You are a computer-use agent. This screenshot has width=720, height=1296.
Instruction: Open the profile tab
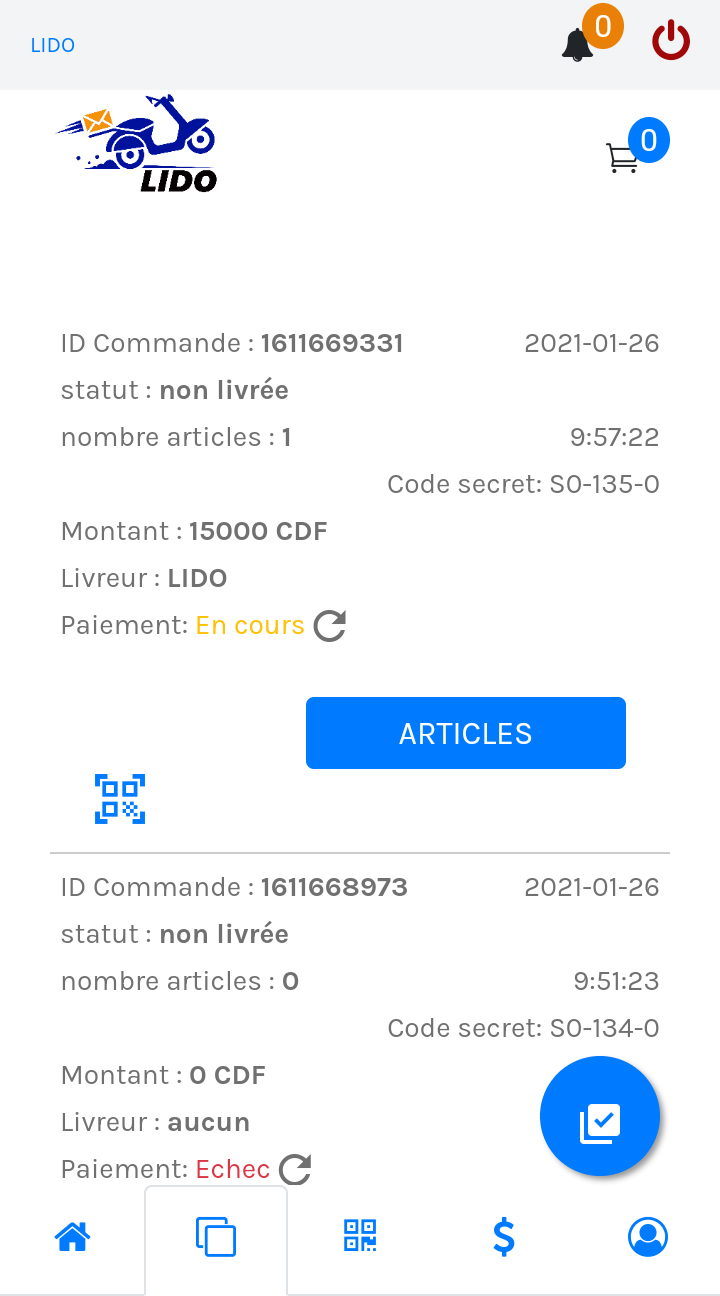tap(648, 1237)
